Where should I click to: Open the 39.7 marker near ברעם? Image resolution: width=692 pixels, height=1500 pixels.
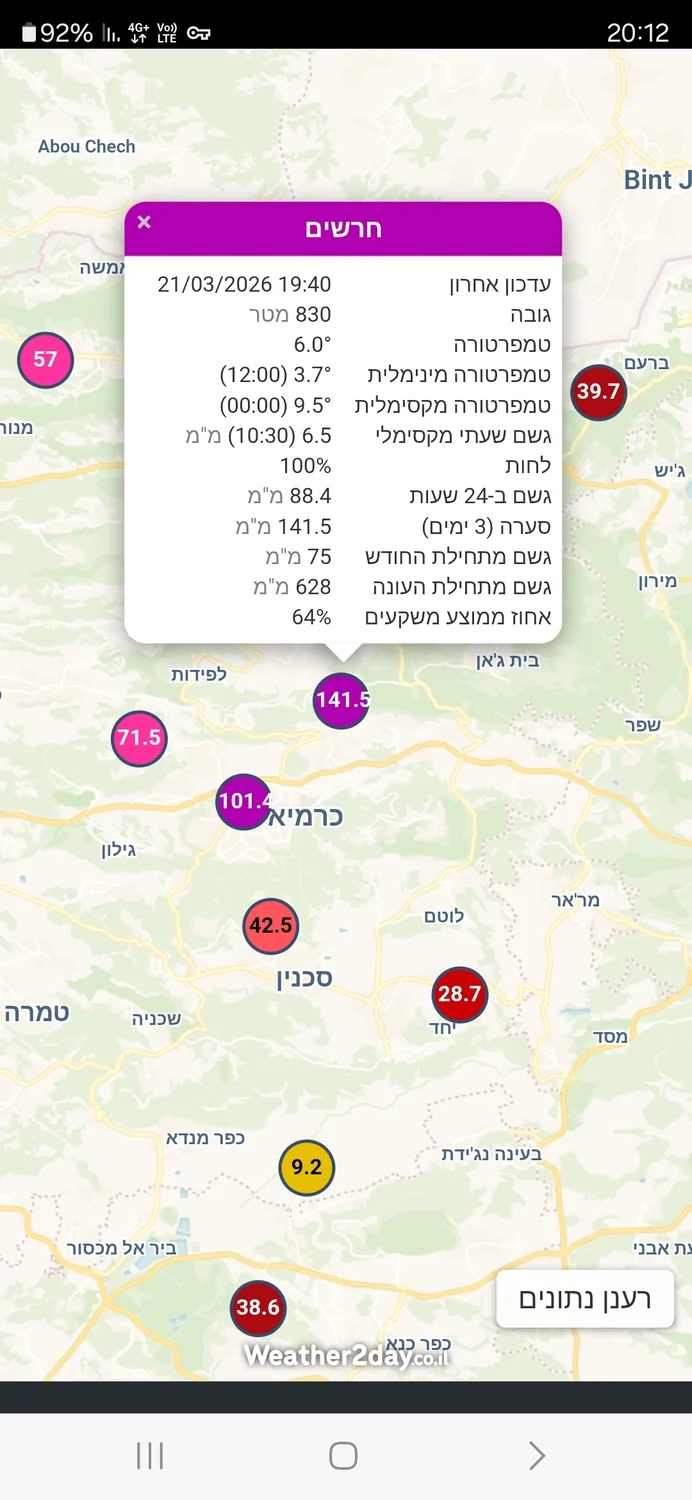[598, 392]
